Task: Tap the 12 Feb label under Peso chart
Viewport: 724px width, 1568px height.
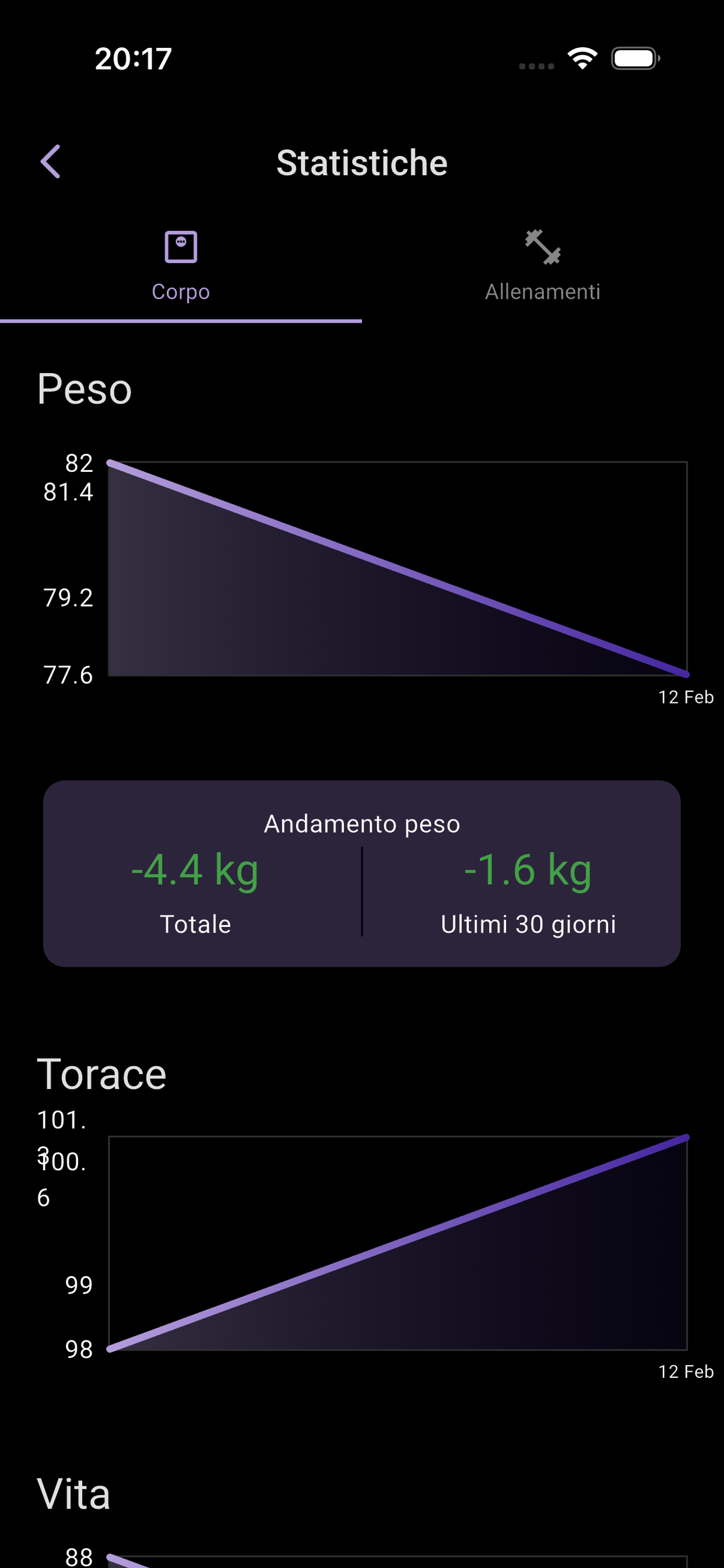Action: pyautogui.click(x=684, y=697)
